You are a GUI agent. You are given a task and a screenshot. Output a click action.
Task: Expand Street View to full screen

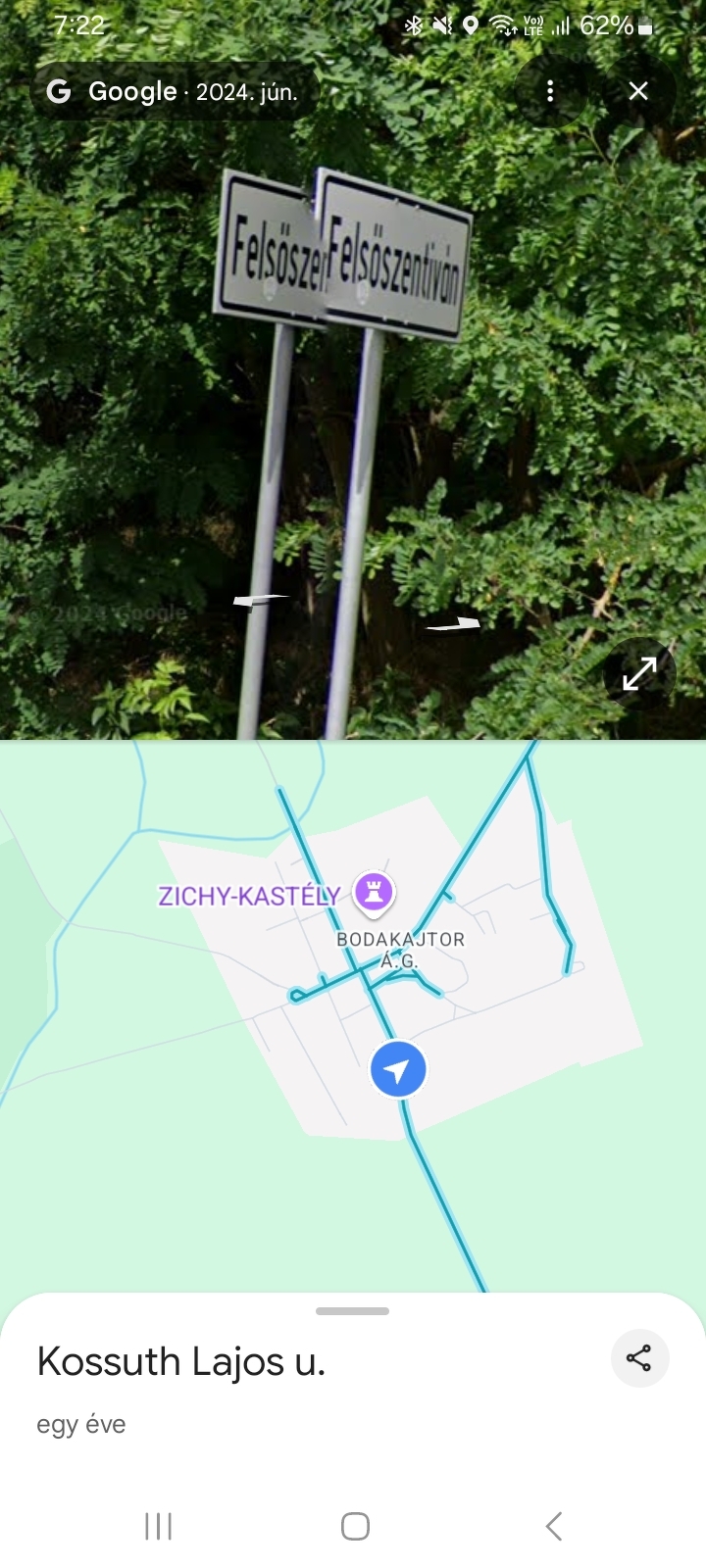[639, 673]
